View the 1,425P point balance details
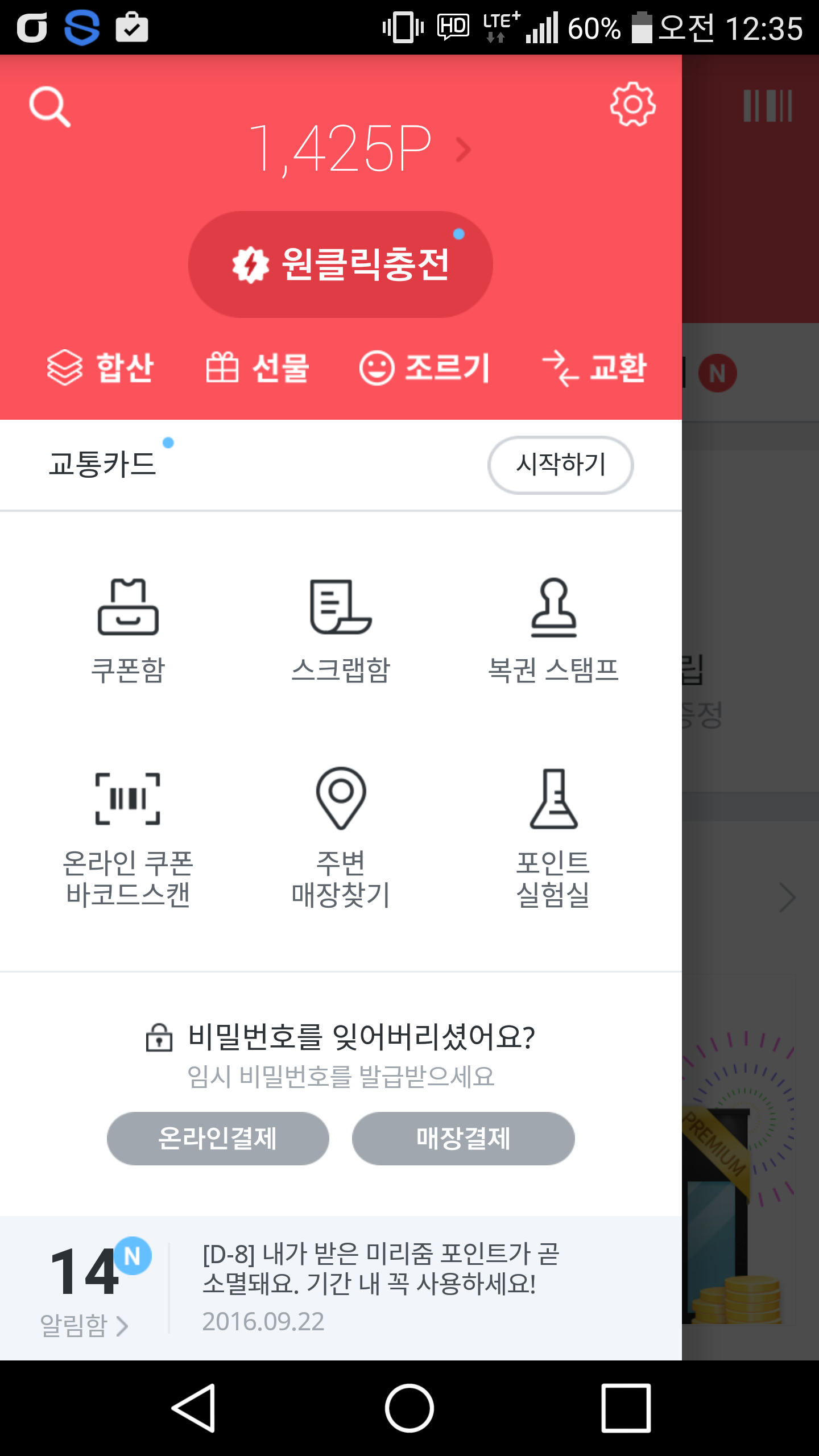 tap(358, 149)
